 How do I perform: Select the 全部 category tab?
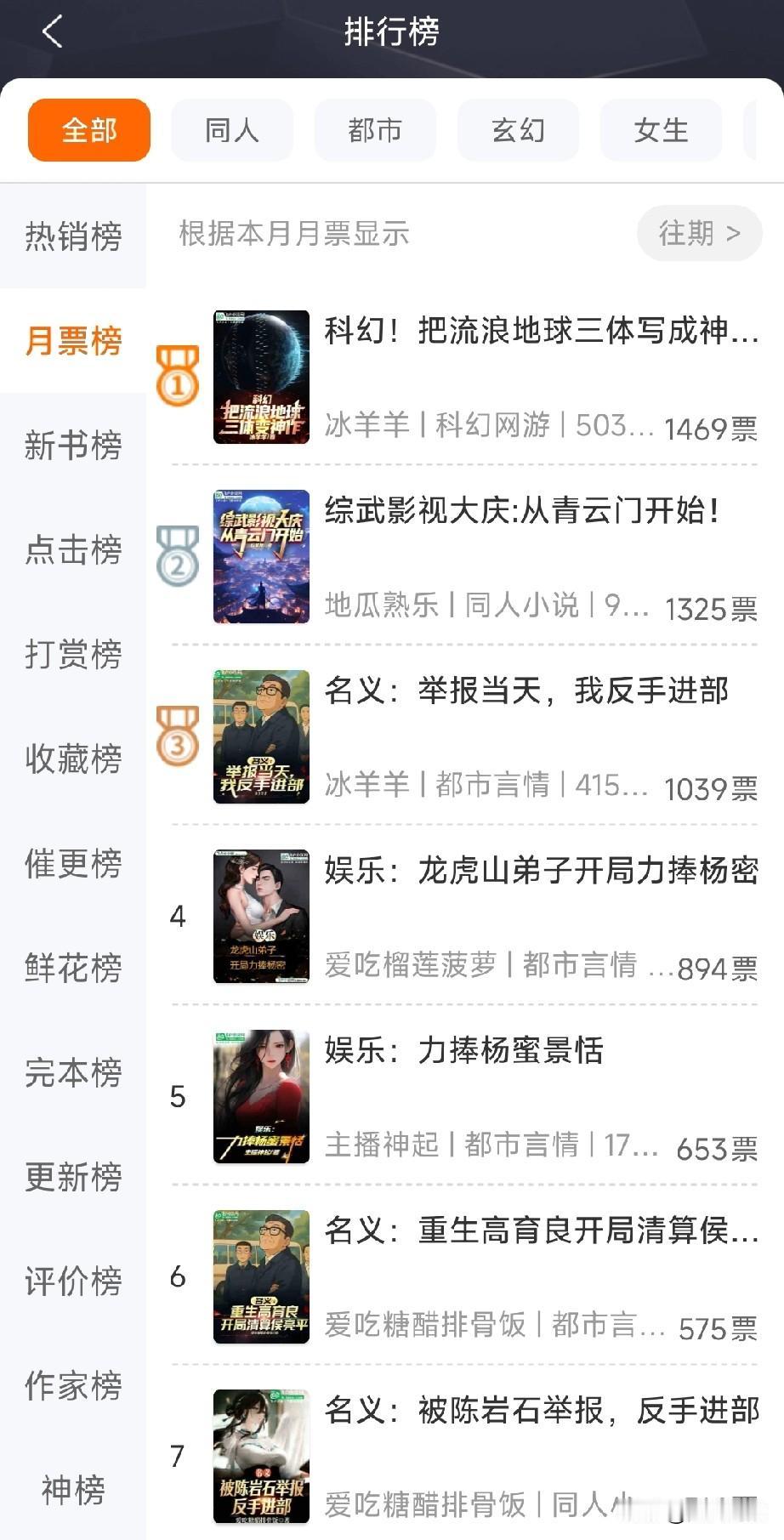coord(88,129)
